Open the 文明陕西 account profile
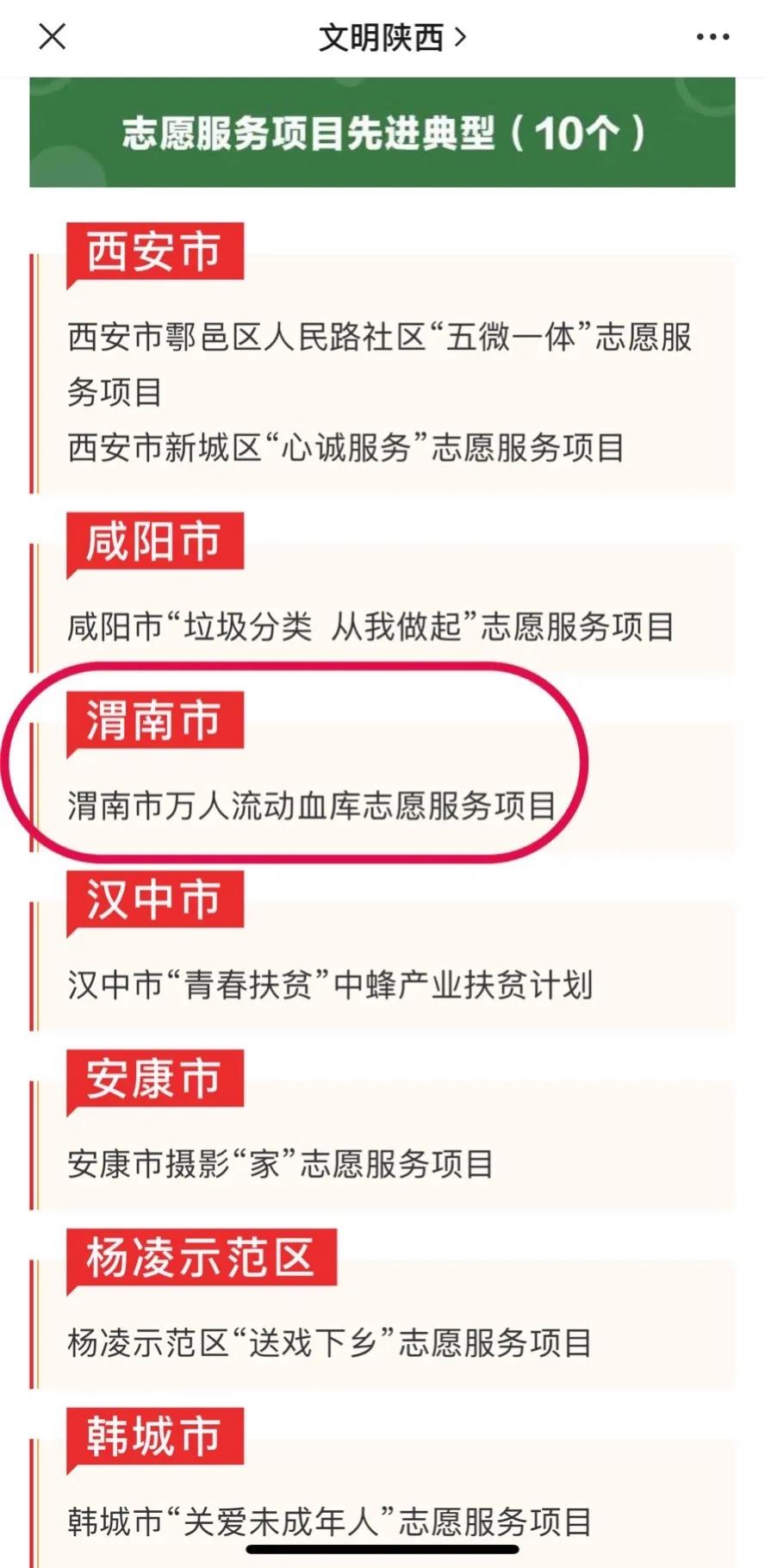This screenshot has width=765, height=1568. [392, 37]
